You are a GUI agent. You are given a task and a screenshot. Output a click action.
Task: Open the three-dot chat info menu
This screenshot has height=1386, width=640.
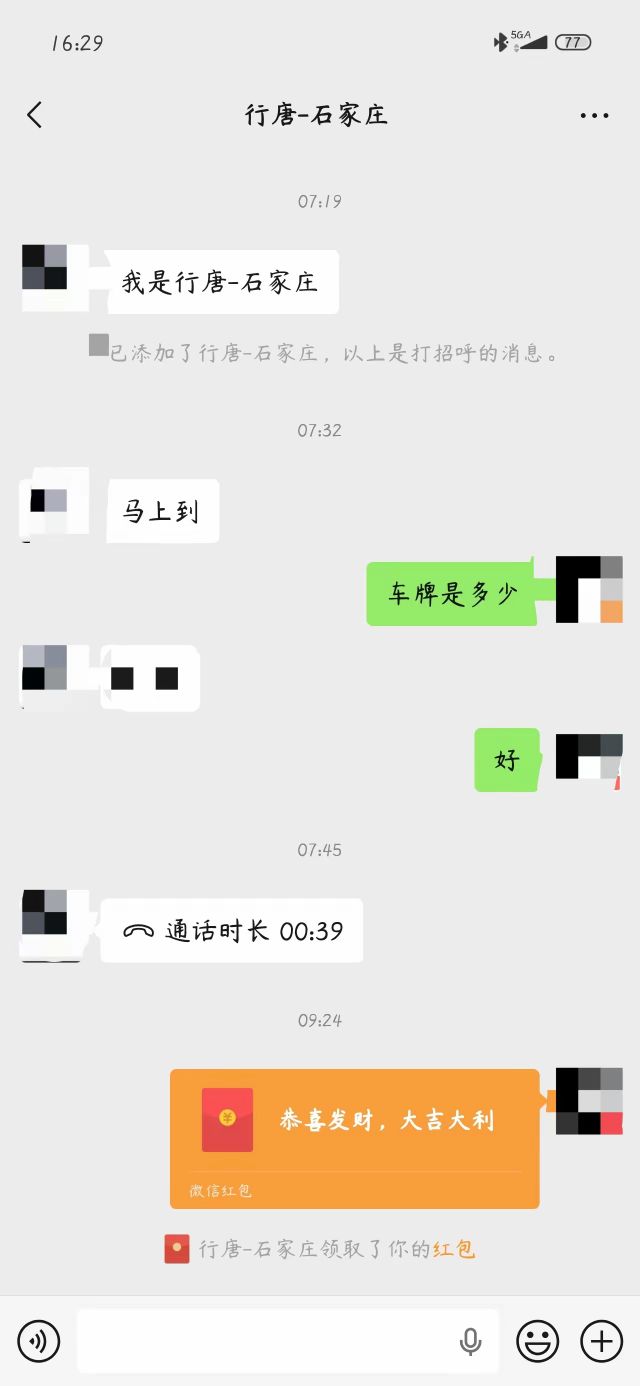(594, 116)
